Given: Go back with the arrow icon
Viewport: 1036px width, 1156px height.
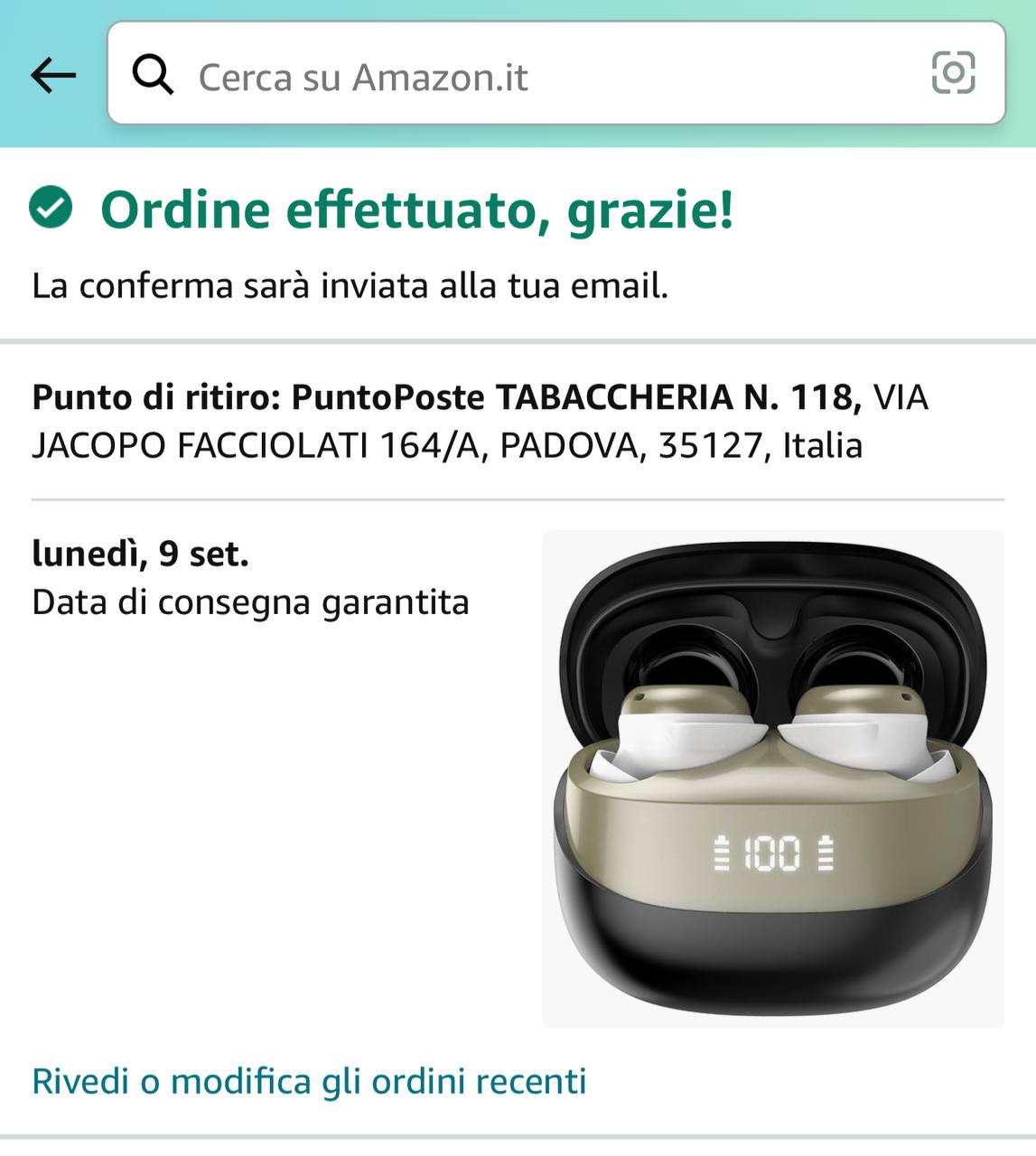Looking at the screenshot, I should pos(53,75).
